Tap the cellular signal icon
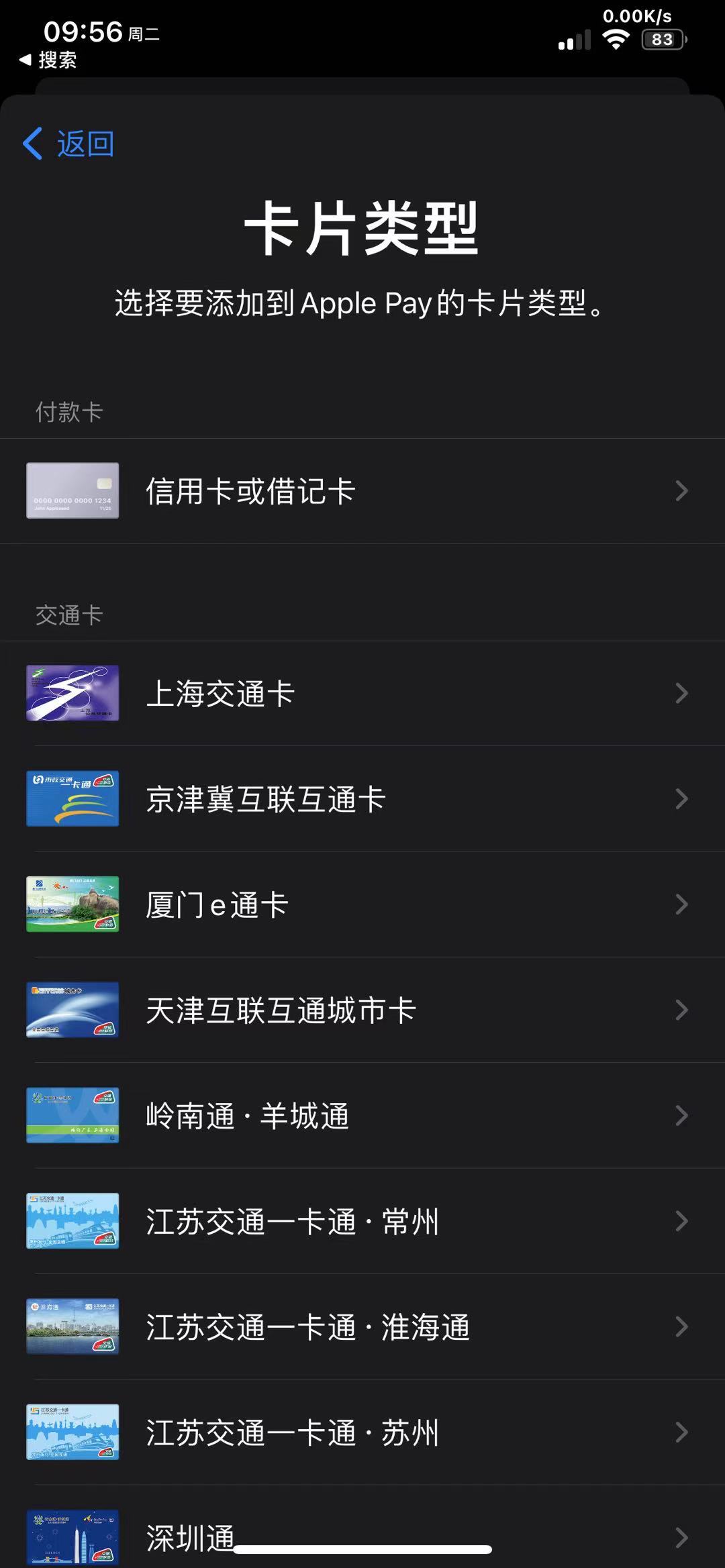 [x=574, y=42]
